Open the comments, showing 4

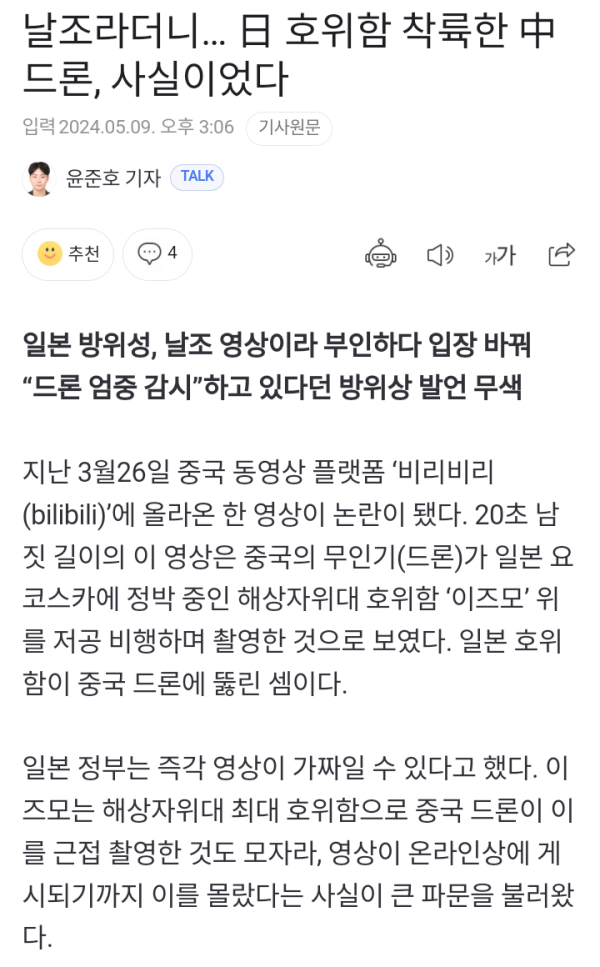[x=157, y=254]
